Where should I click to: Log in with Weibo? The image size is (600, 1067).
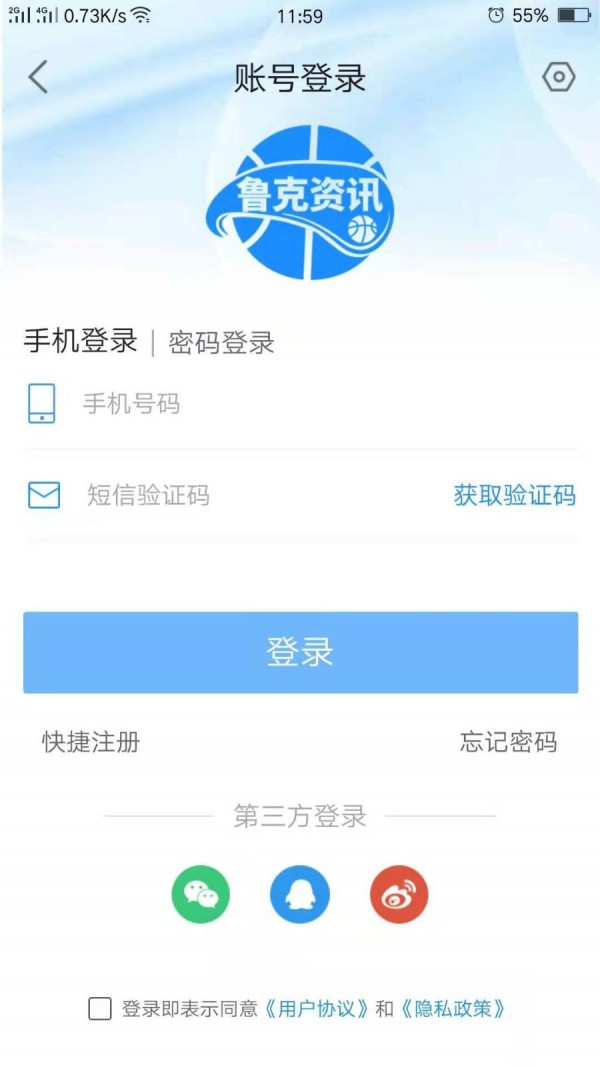pos(399,894)
